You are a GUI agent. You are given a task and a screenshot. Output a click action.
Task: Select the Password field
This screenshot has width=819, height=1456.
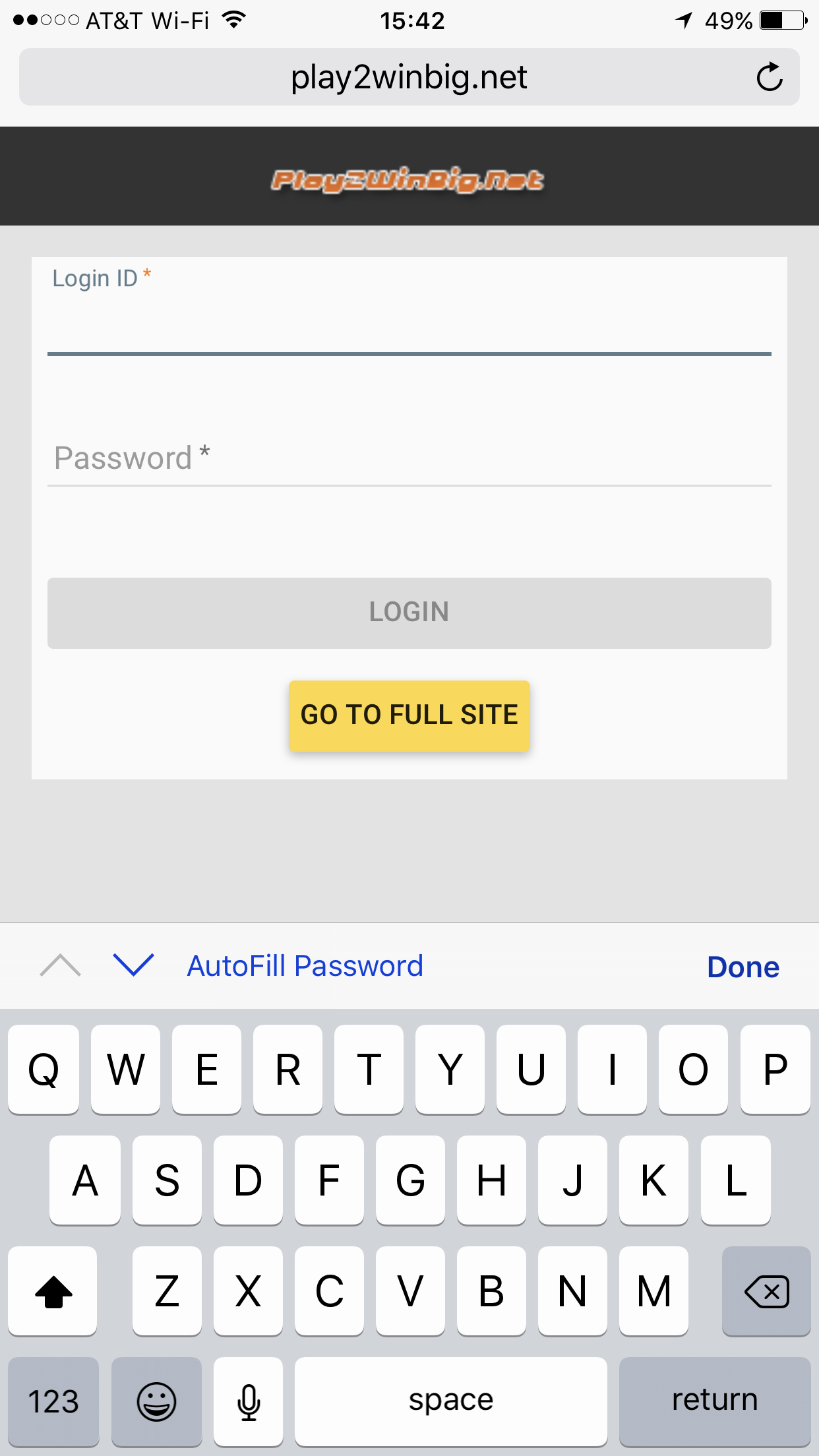coord(409,458)
